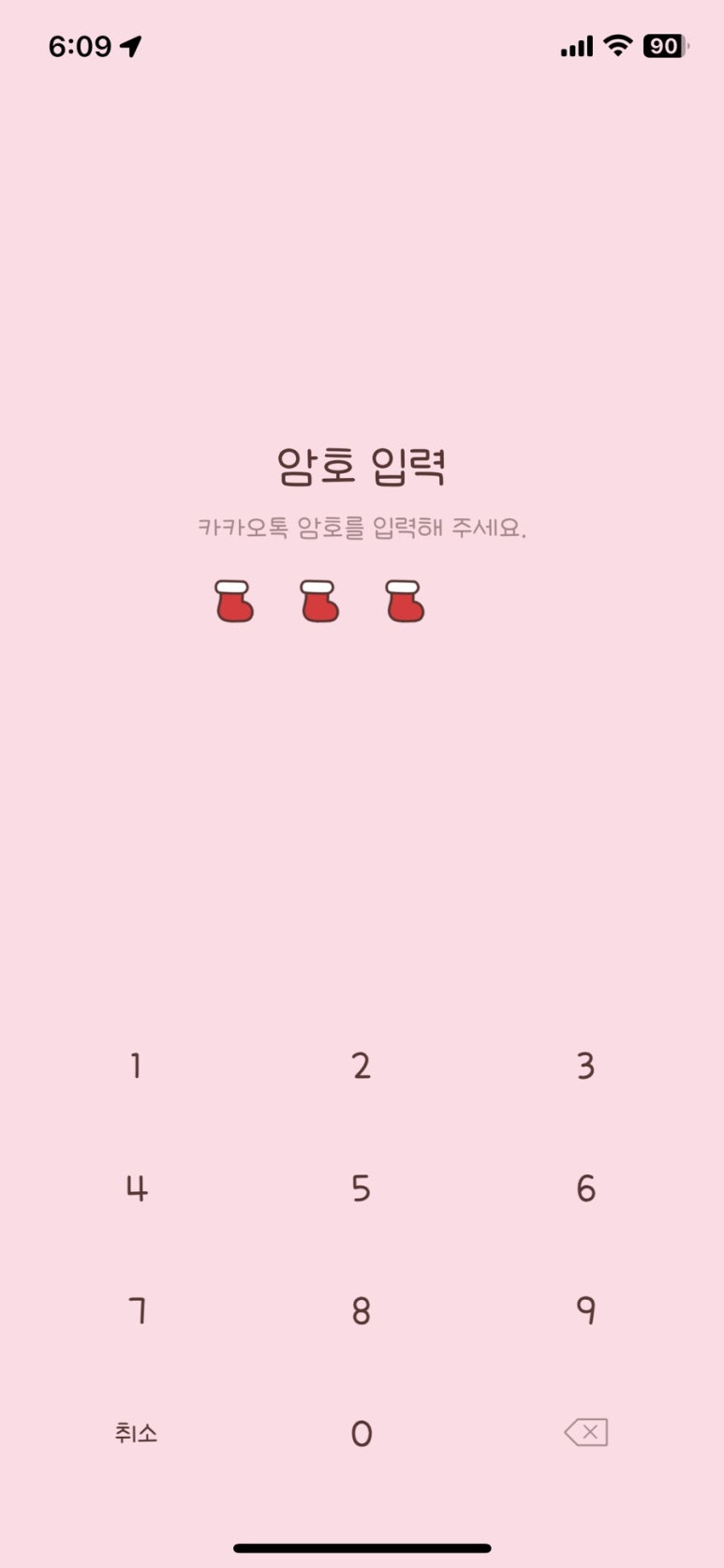
Task: Select the 9 key
Action: 585,1310
